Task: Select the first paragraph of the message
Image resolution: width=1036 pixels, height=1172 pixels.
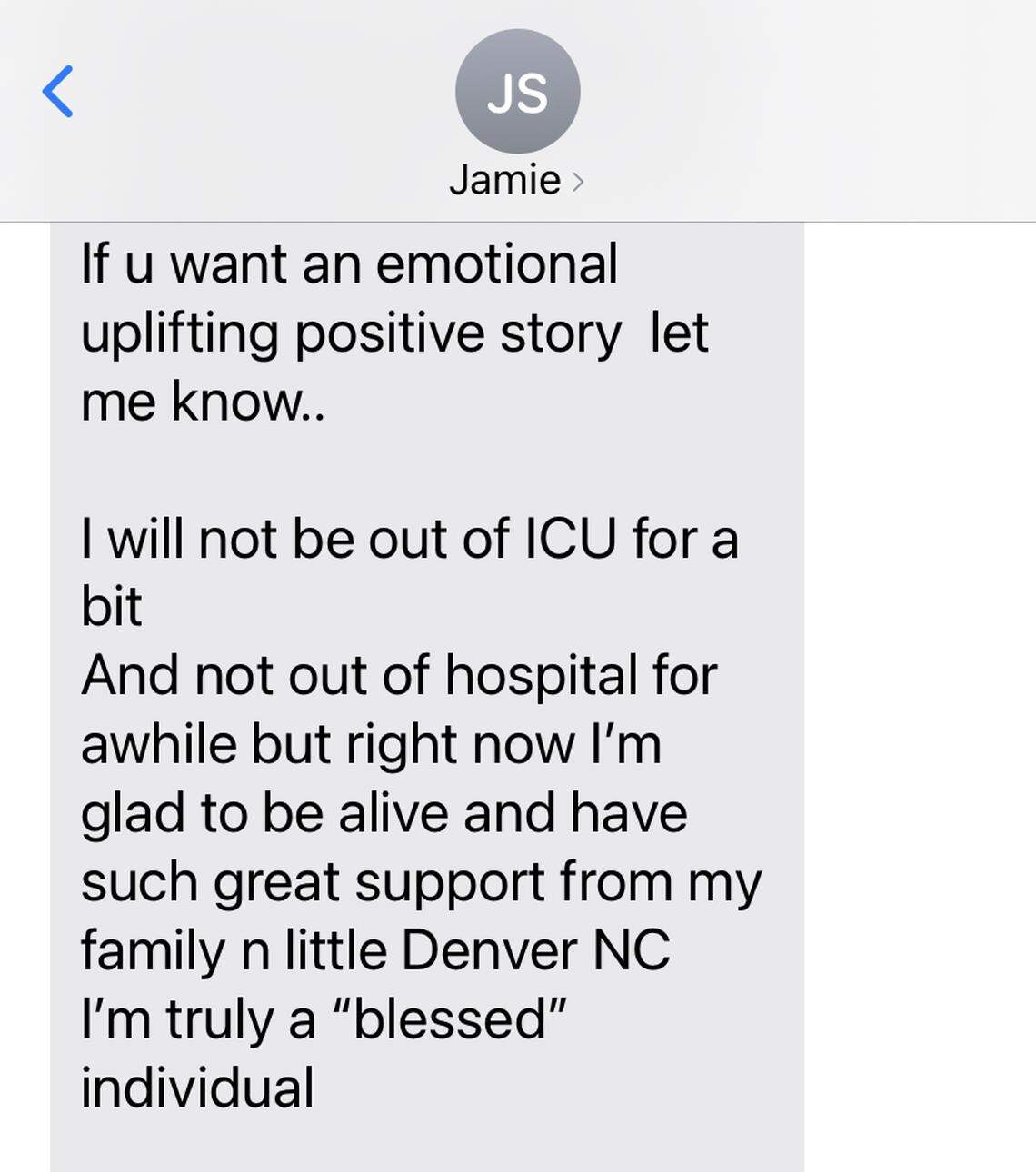Action: (x=391, y=332)
